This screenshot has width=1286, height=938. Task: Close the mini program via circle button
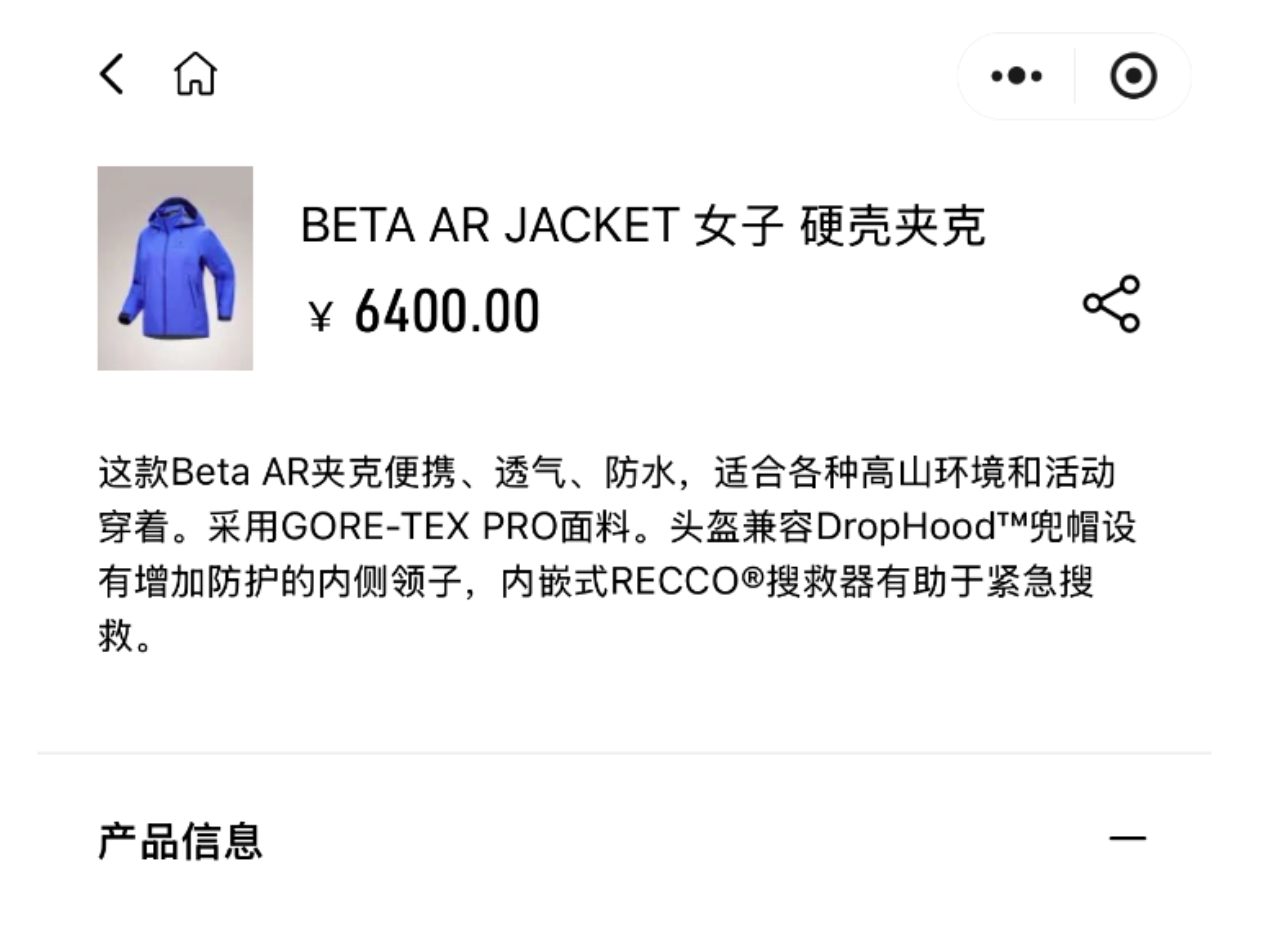click(x=1133, y=76)
